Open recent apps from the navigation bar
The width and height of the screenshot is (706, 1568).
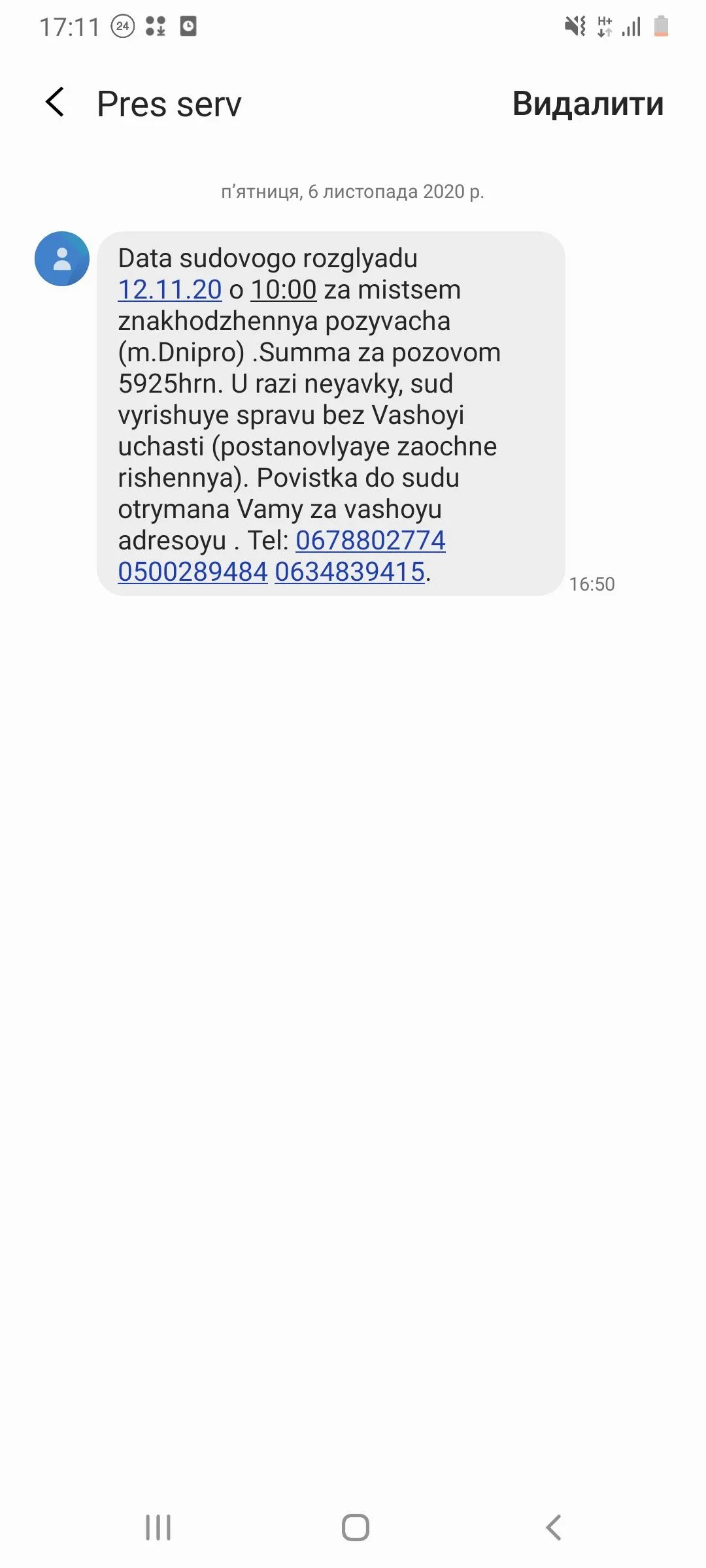tap(158, 1527)
